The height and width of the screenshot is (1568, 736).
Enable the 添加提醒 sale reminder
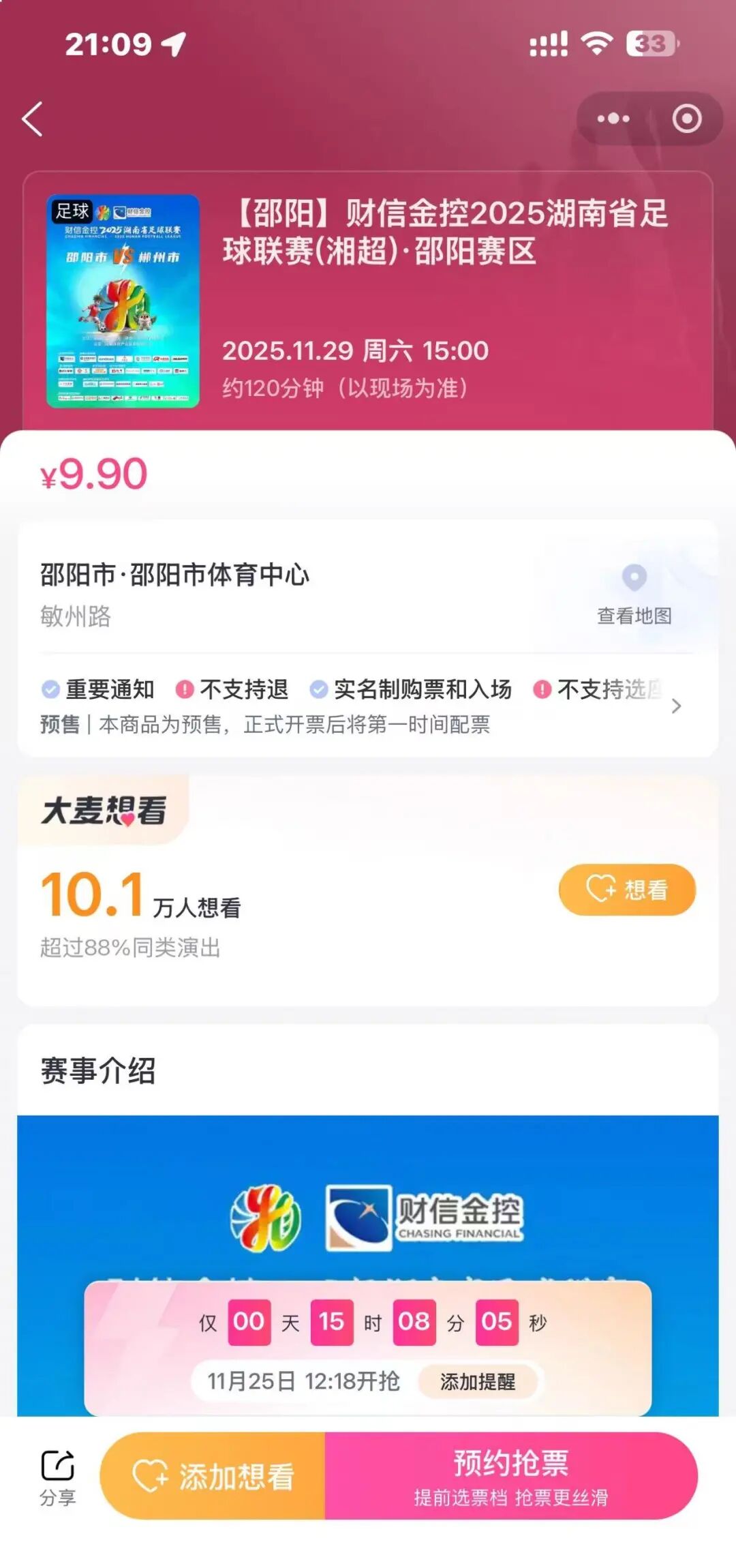click(x=478, y=1382)
